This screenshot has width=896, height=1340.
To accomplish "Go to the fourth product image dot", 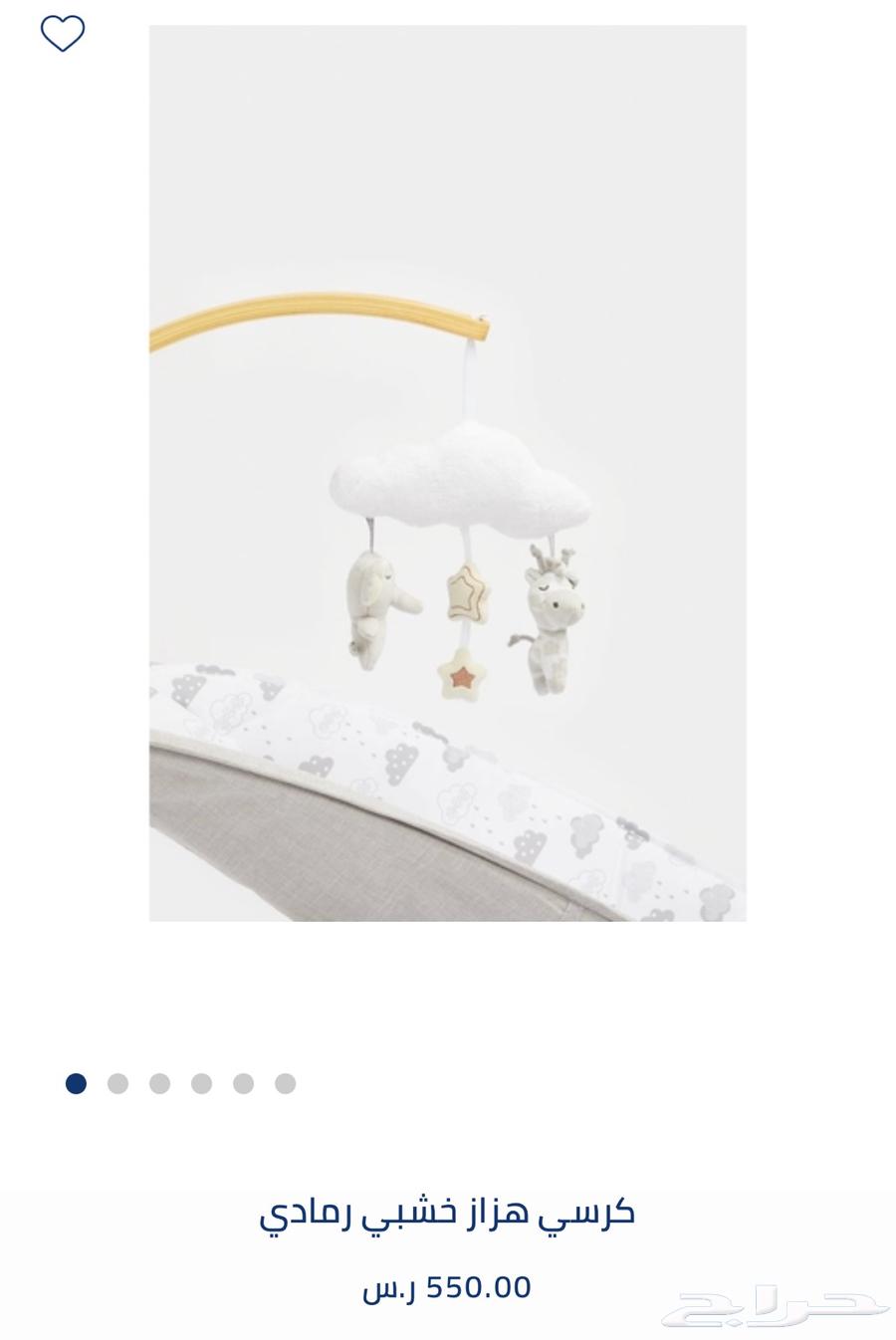I will (201, 1083).
